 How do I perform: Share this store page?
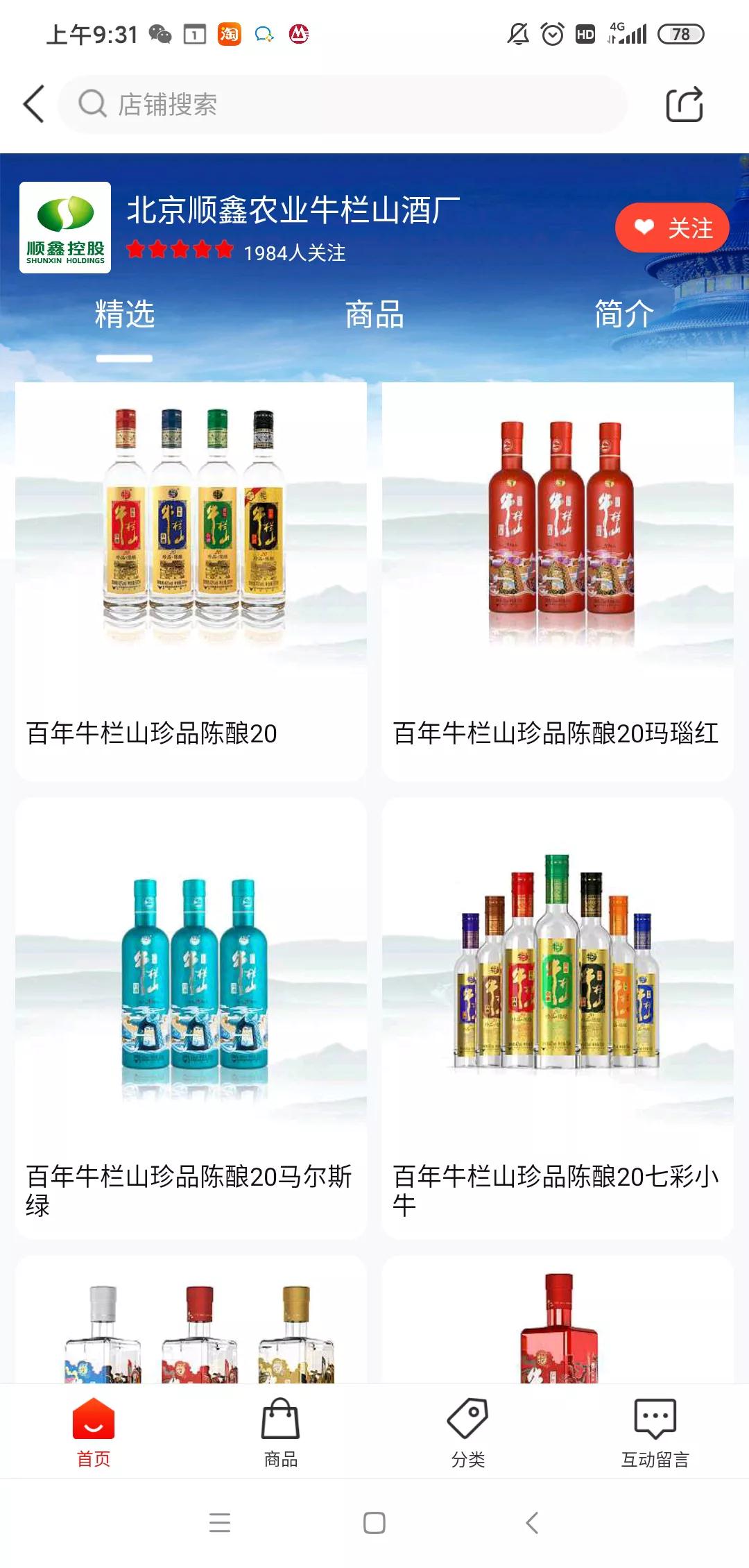(x=684, y=105)
